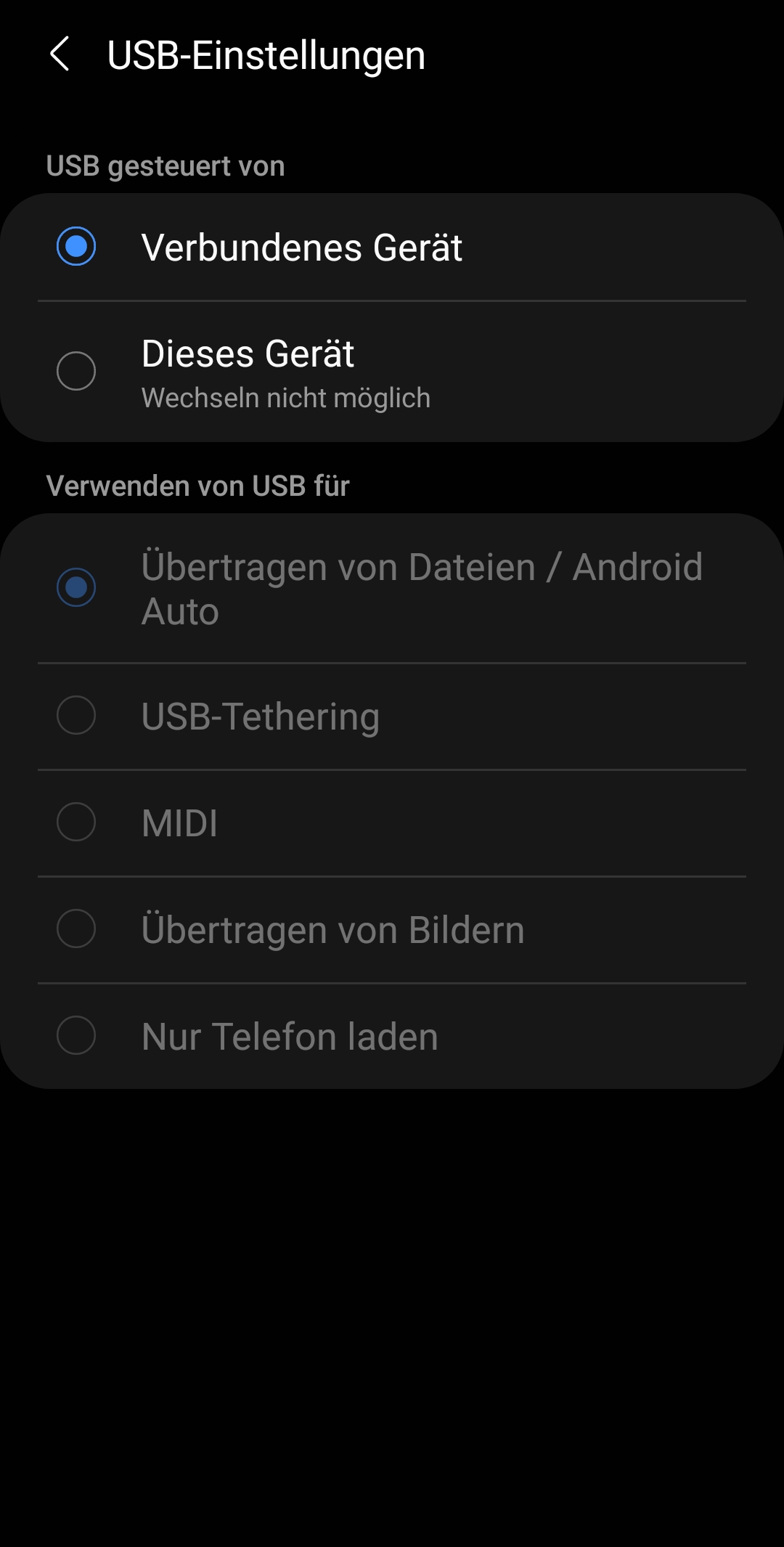Click the Android Auto label text

[179, 612]
